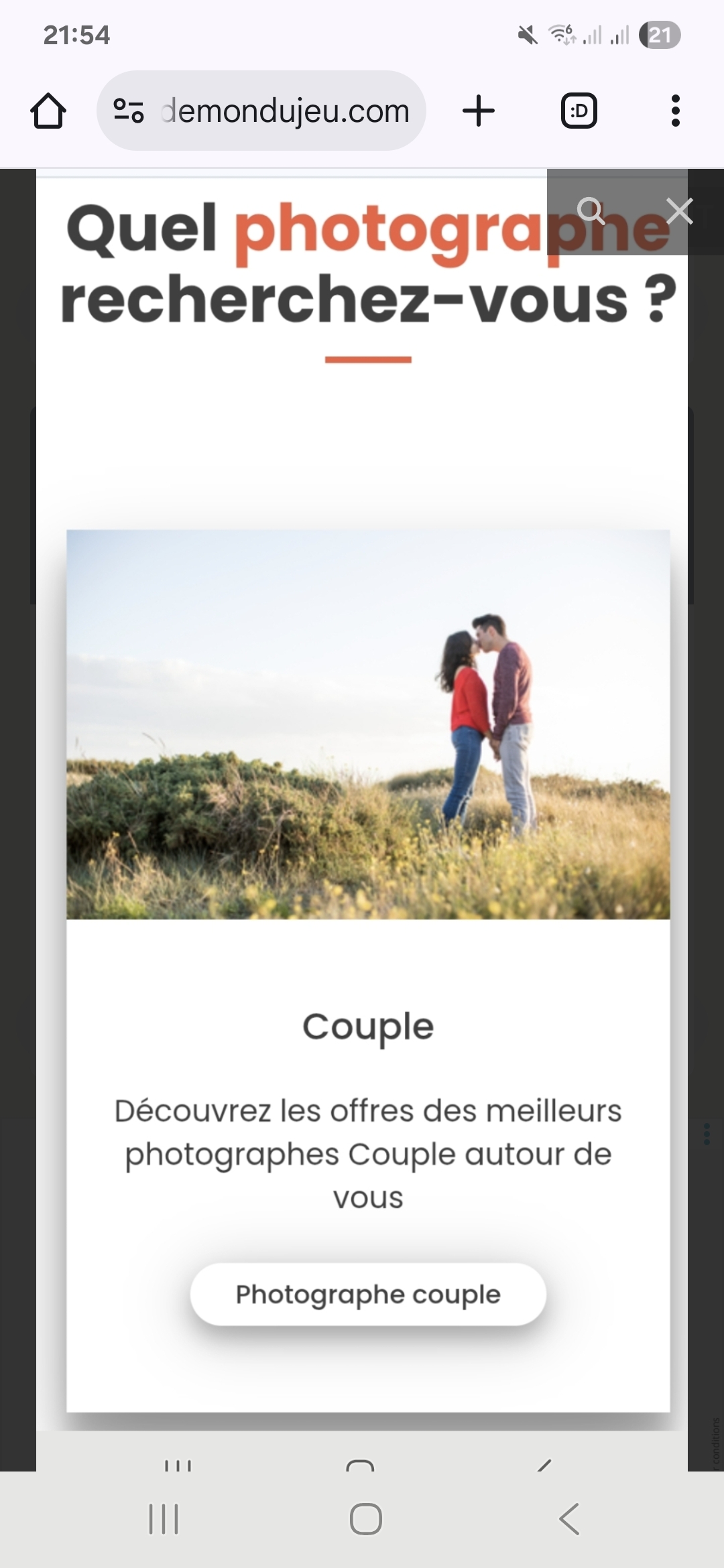Open the browser home page
Screen dimensions: 724x1568
coord(48,111)
